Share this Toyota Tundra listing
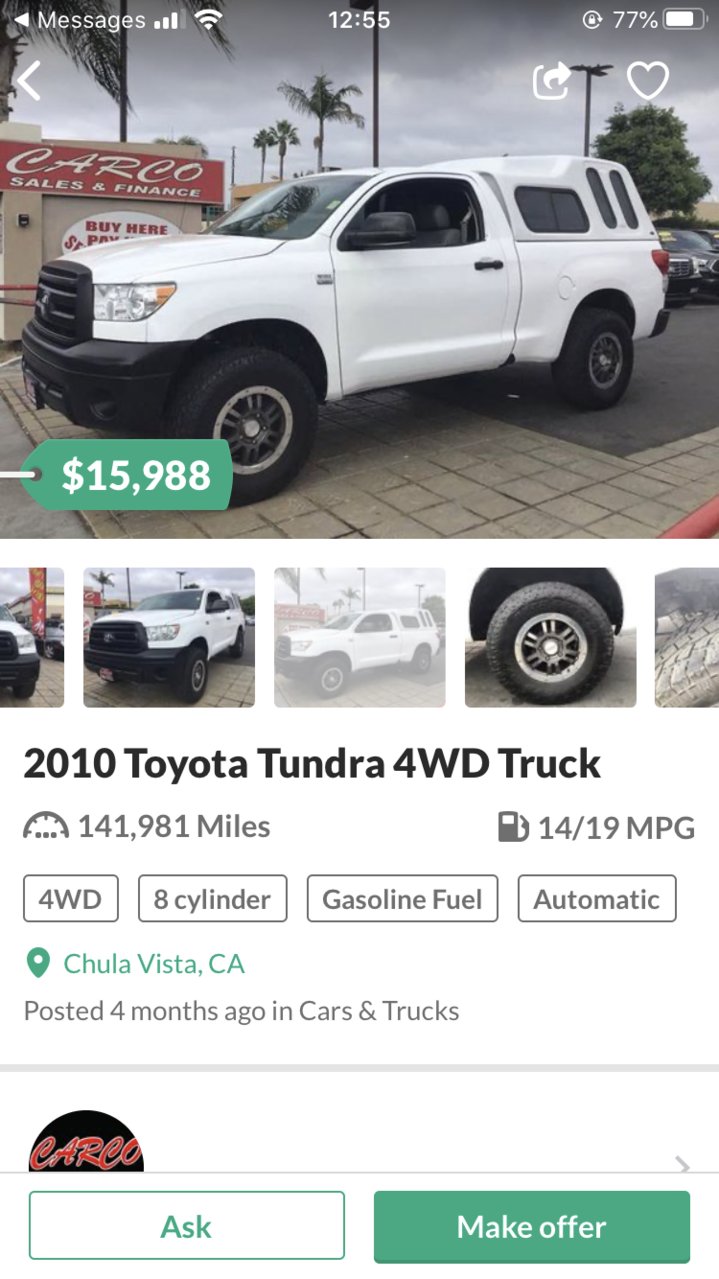 (x=552, y=81)
